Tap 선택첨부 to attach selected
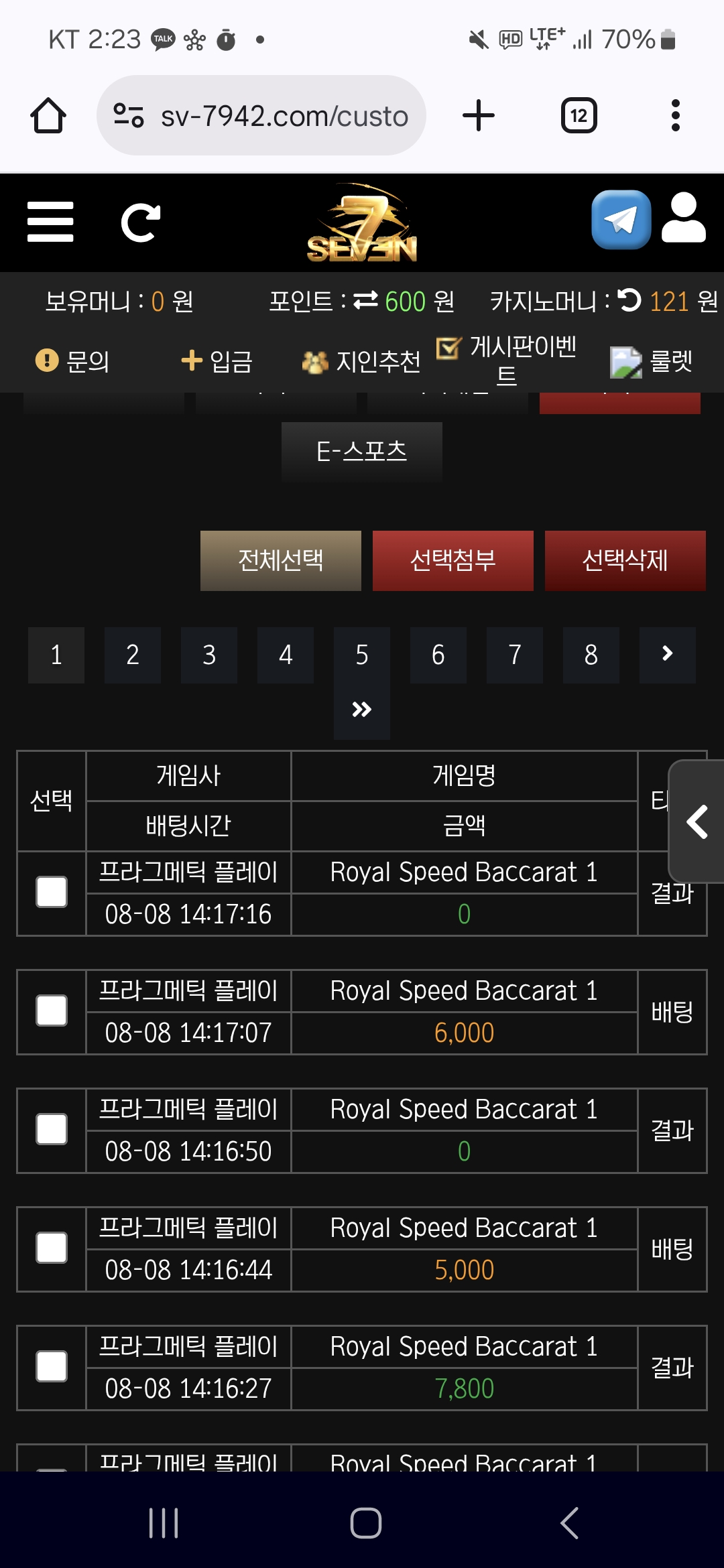The image size is (724, 1568). tap(452, 560)
